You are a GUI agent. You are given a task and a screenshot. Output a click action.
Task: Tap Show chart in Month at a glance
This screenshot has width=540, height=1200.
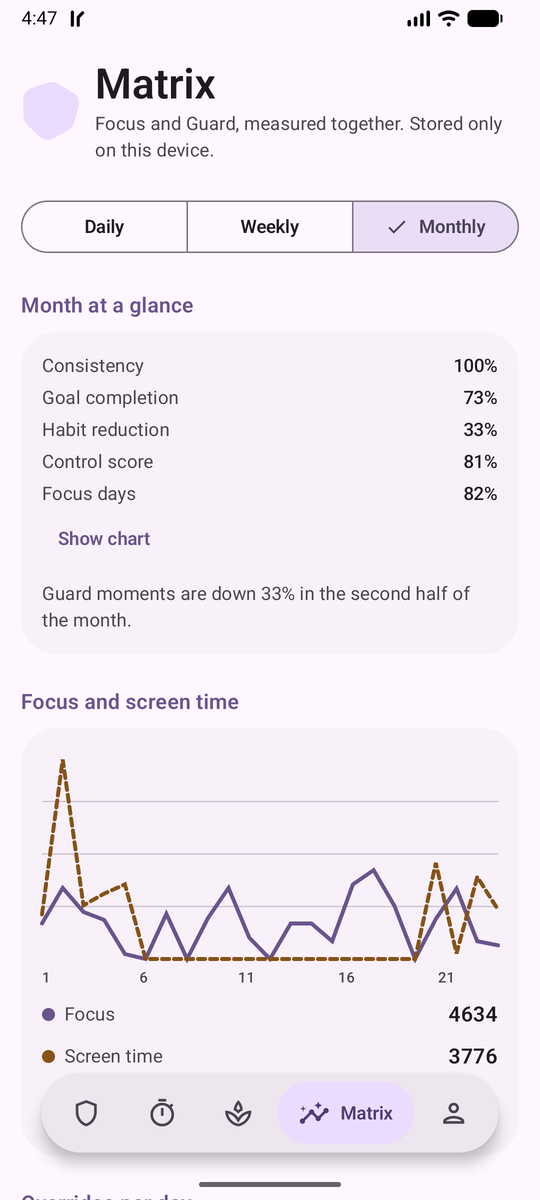pos(104,538)
